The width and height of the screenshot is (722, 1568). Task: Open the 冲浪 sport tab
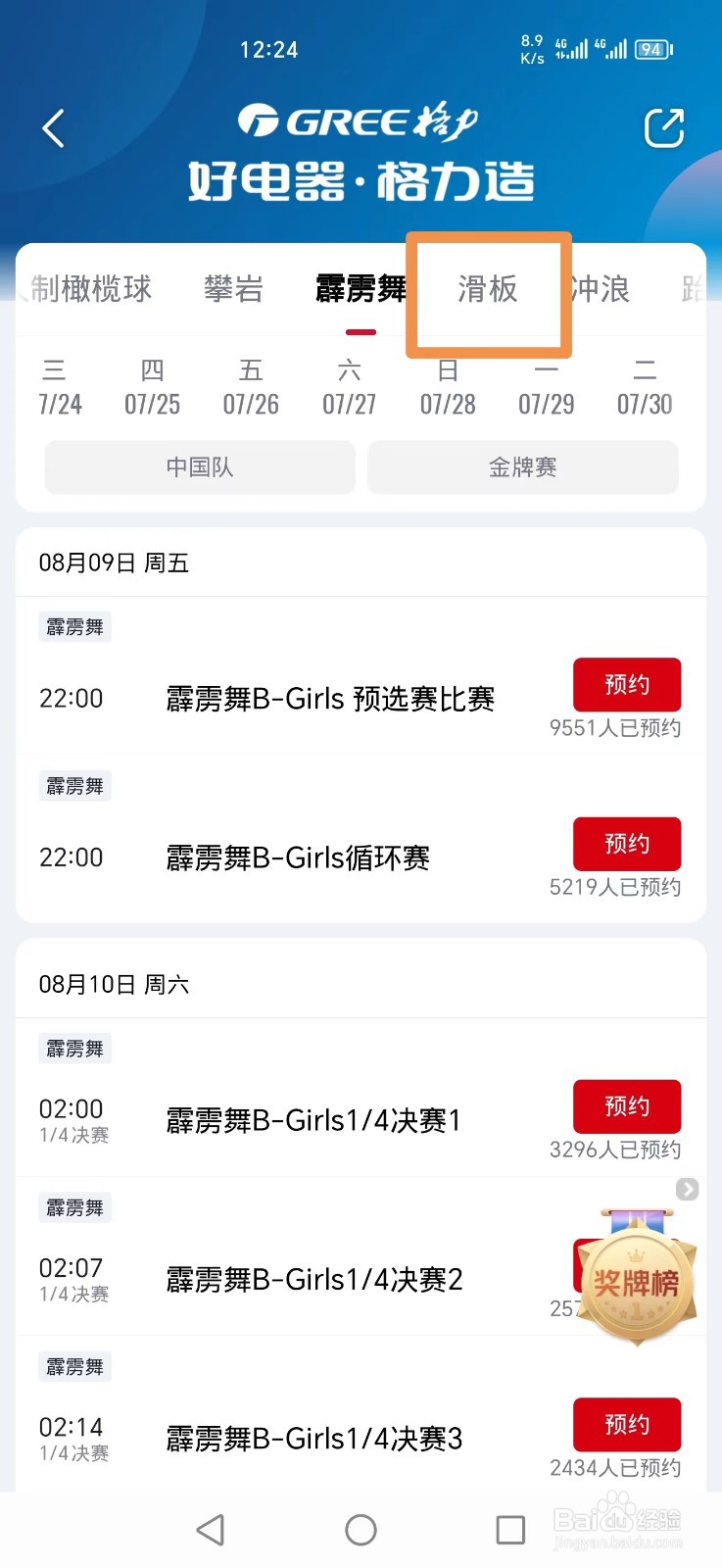pyautogui.click(x=600, y=289)
